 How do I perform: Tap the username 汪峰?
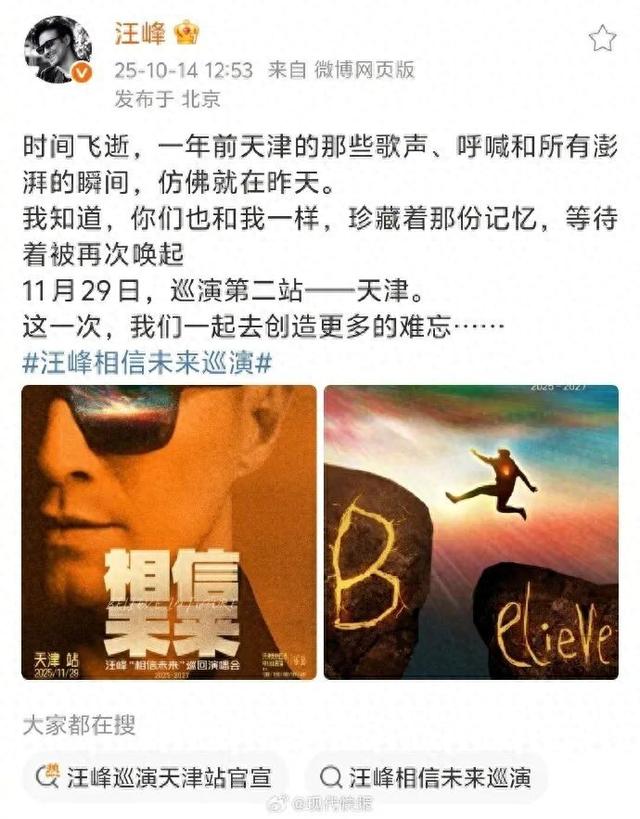(x=138, y=34)
